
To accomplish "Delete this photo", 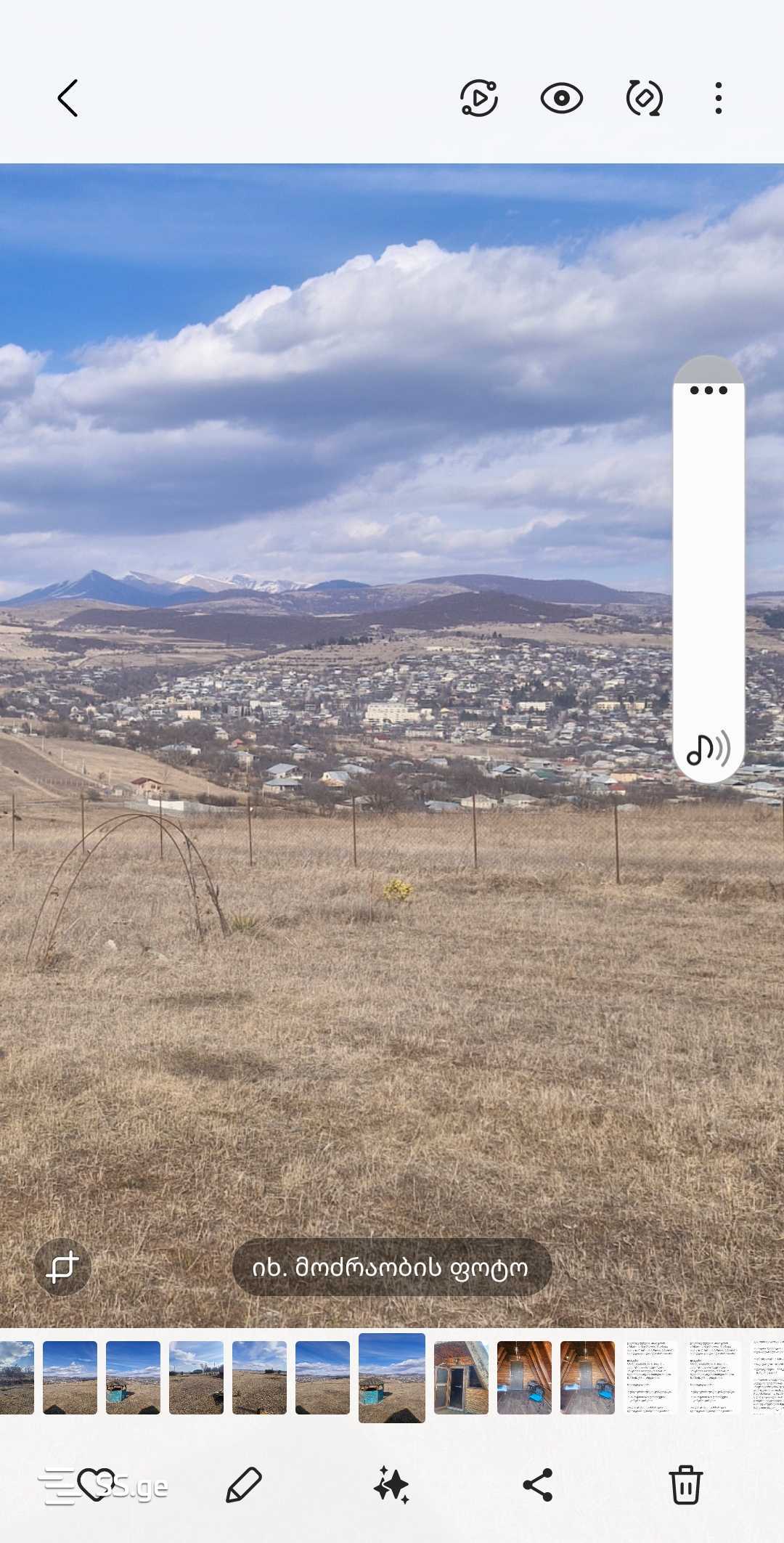I will pyautogui.click(x=685, y=1485).
